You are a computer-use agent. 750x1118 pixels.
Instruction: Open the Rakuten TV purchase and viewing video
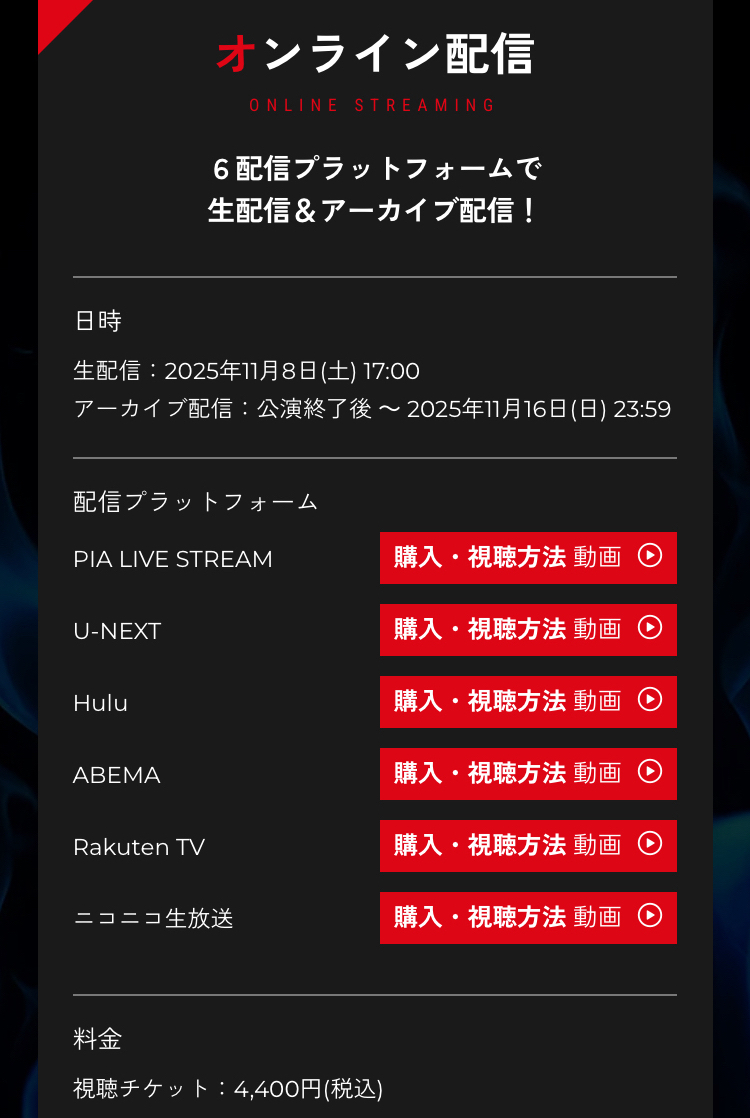coord(528,845)
